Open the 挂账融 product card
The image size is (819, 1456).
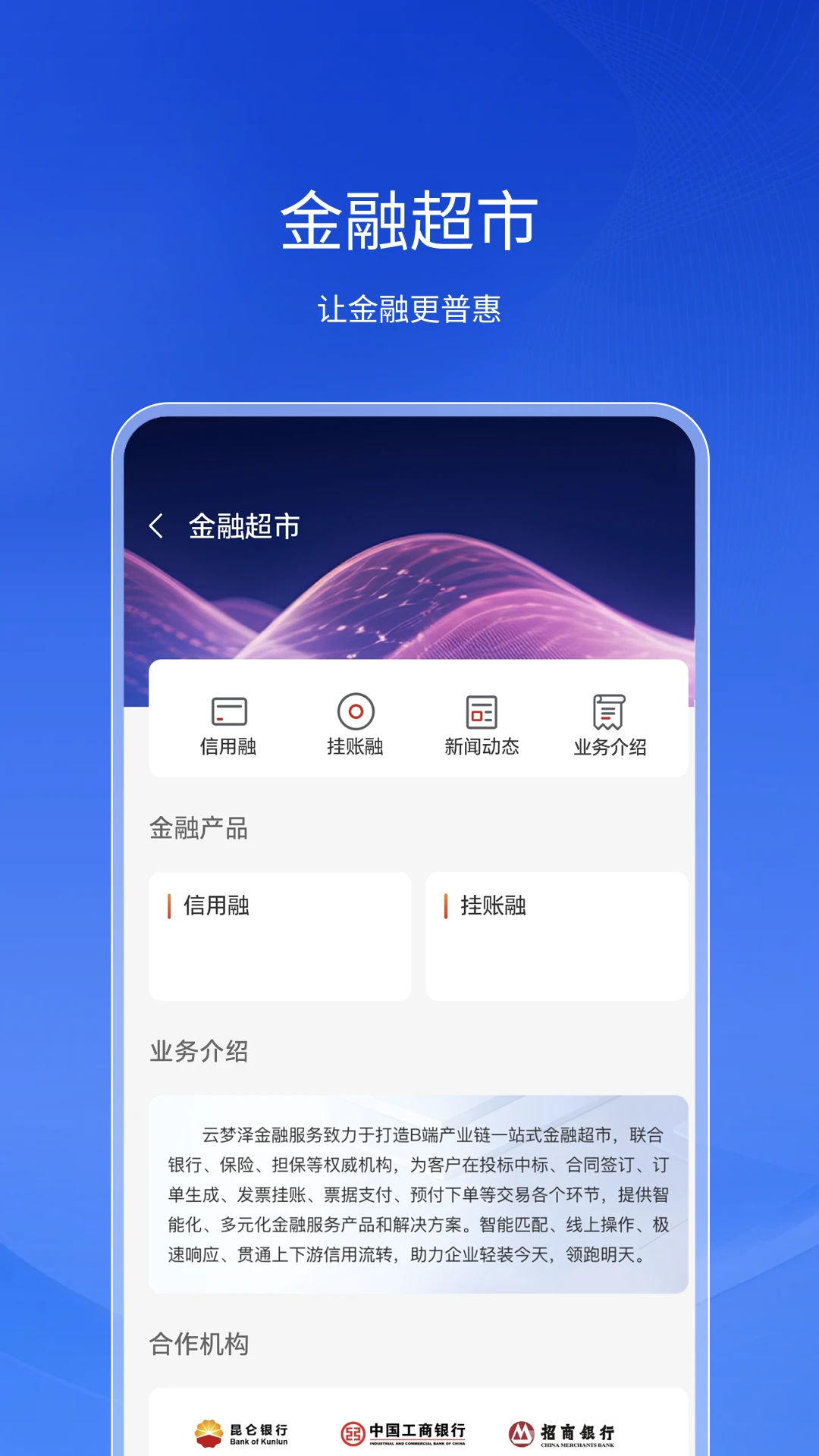[x=557, y=934]
